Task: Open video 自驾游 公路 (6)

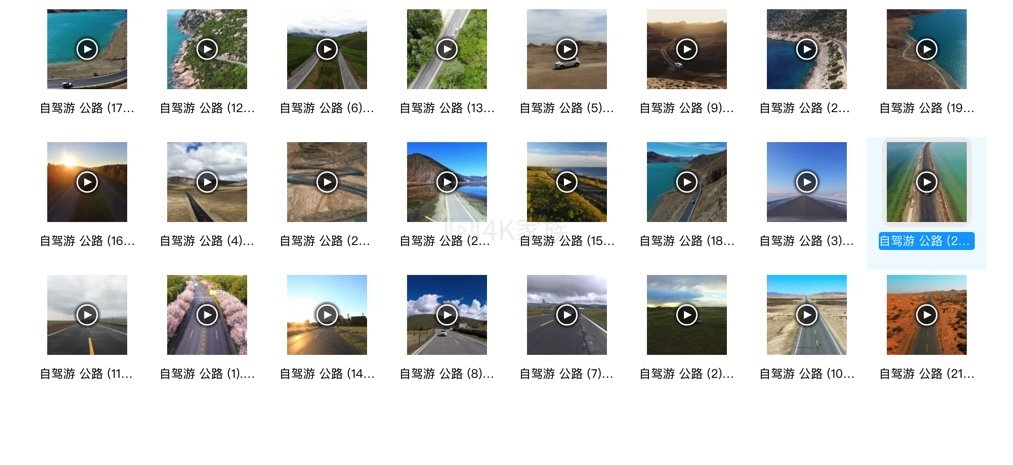Action: [x=327, y=49]
